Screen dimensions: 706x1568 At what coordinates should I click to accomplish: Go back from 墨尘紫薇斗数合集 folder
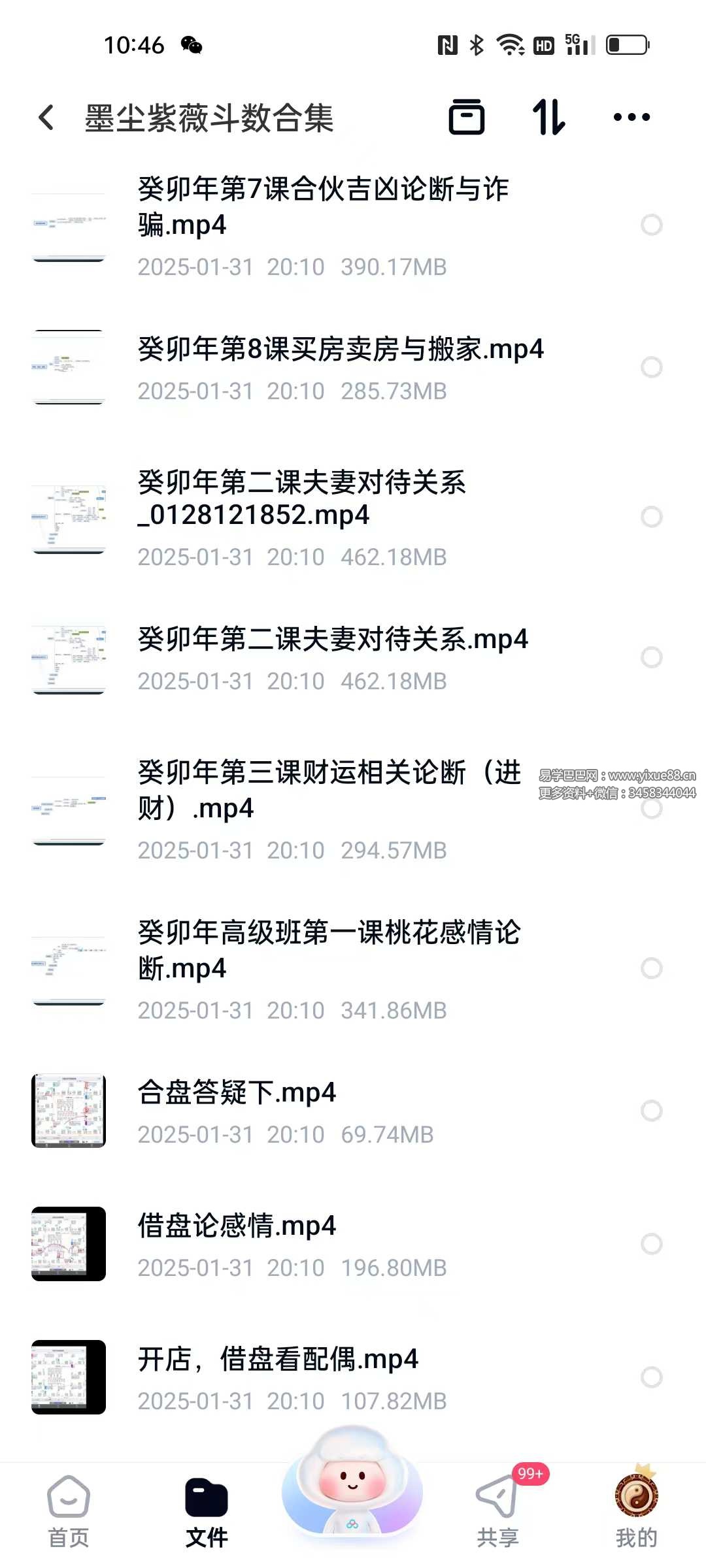pyautogui.click(x=46, y=118)
